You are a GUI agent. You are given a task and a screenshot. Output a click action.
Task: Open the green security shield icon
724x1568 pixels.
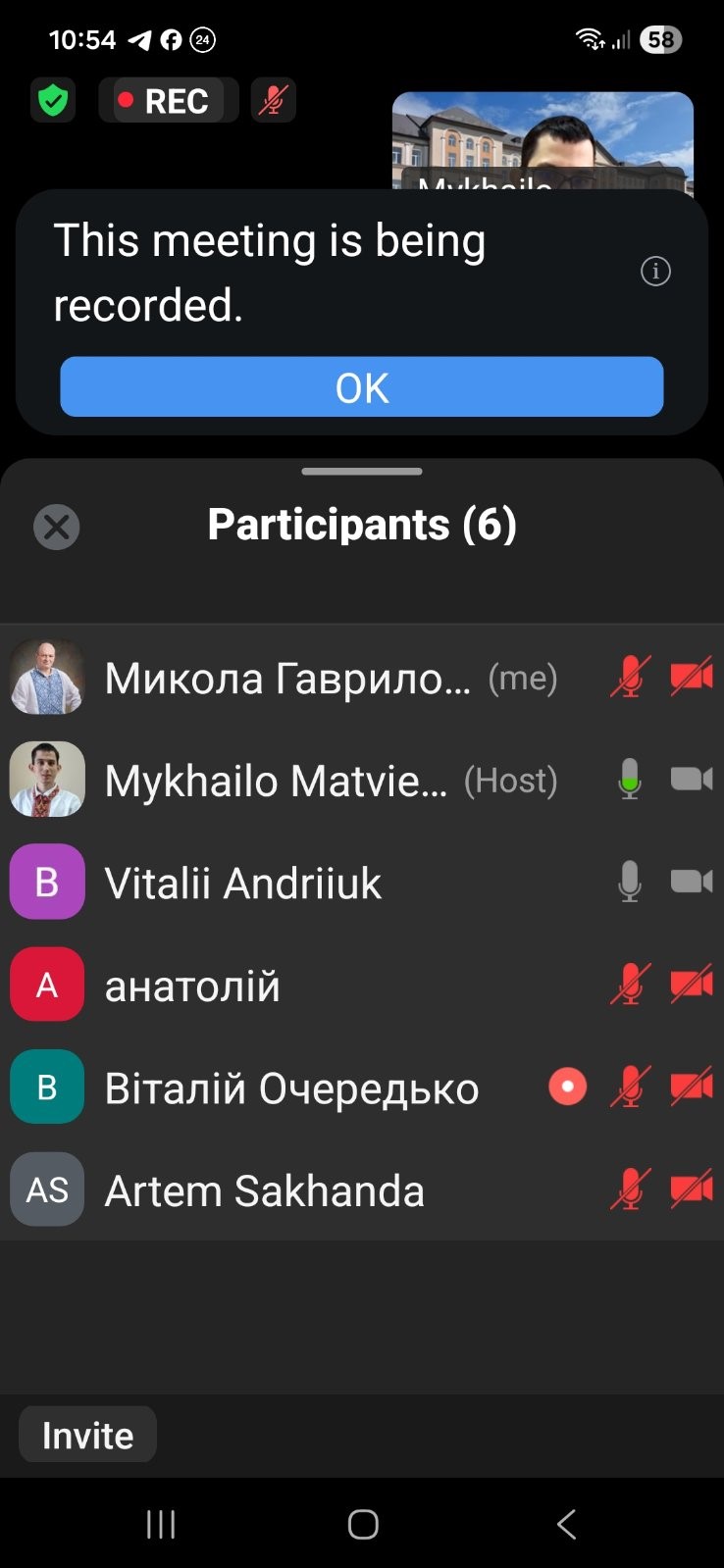pos(53,100)
